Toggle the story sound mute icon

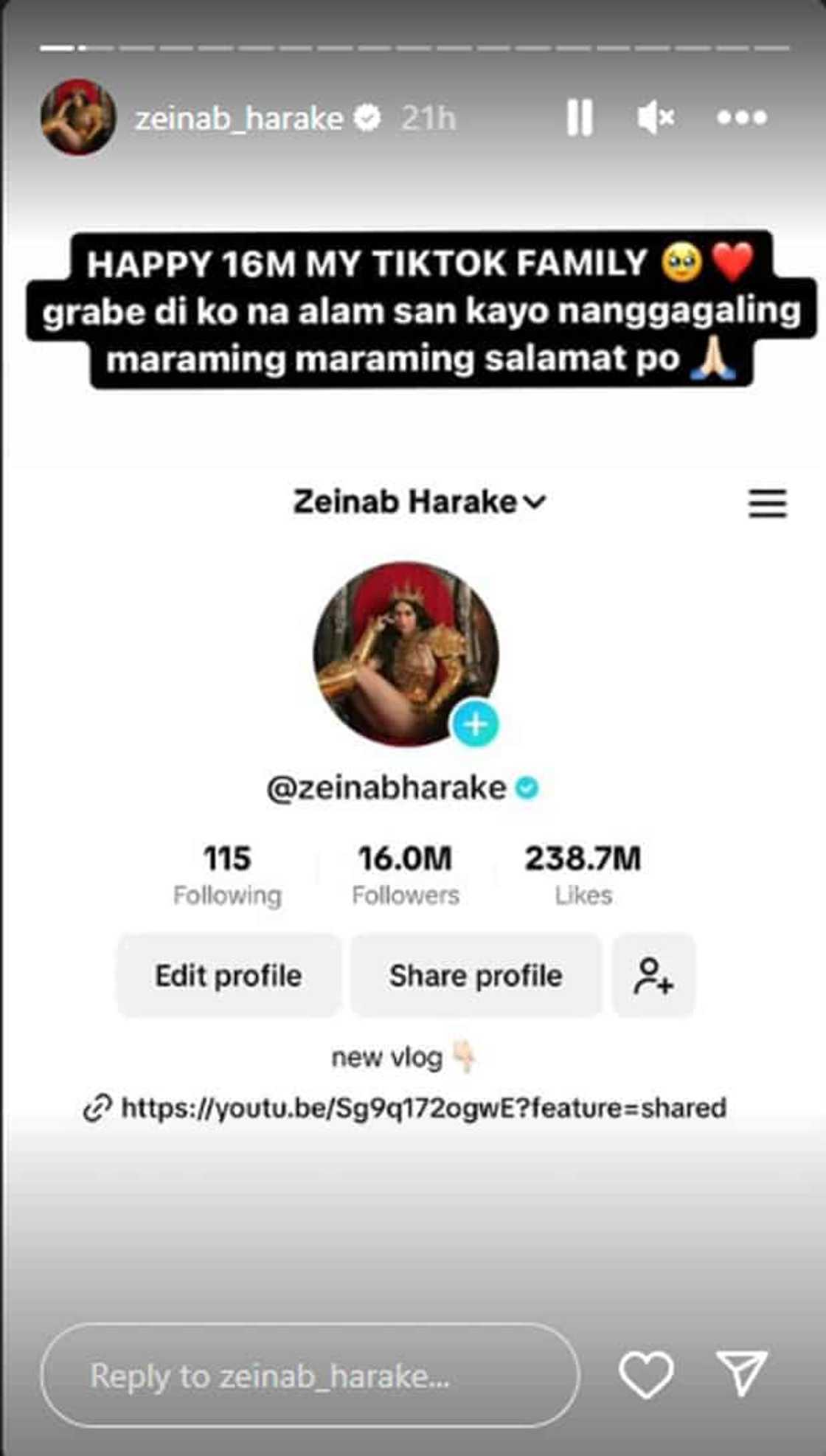coord(655,117)
